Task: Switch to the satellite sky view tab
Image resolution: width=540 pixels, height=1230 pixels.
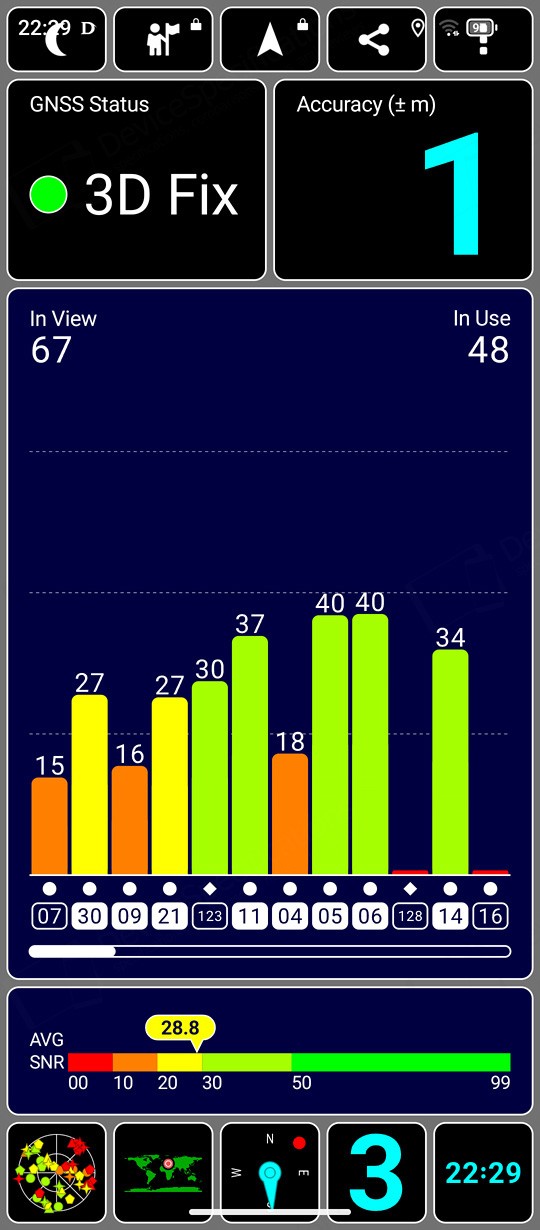Action: pos(57,1172)
